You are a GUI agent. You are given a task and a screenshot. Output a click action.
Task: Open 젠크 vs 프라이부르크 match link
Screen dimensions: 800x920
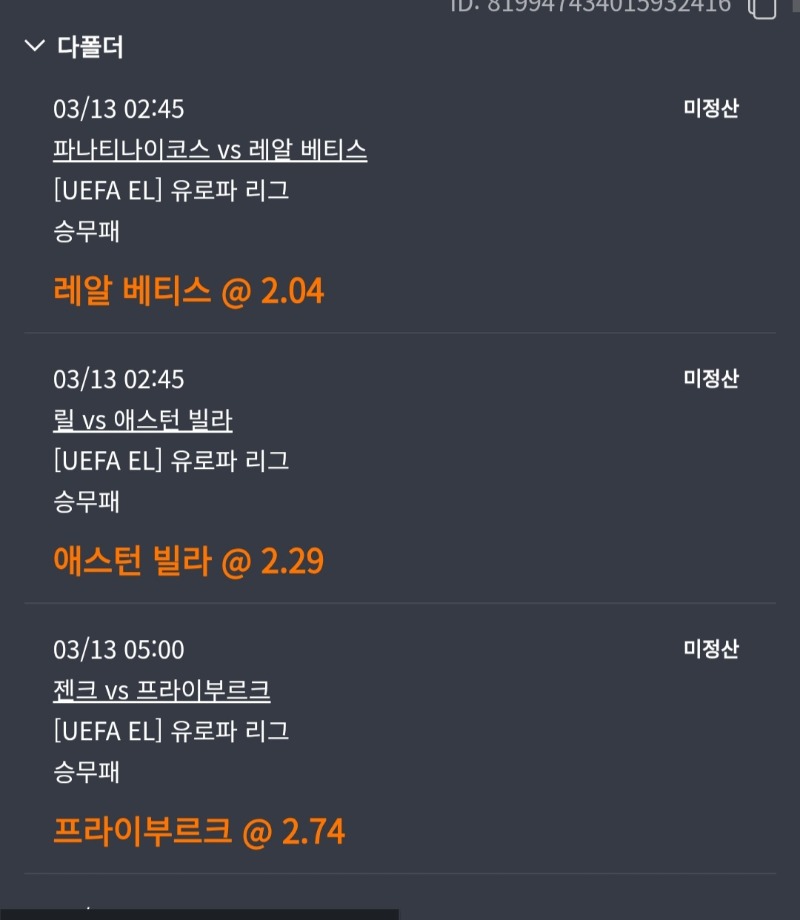point(162,691)
